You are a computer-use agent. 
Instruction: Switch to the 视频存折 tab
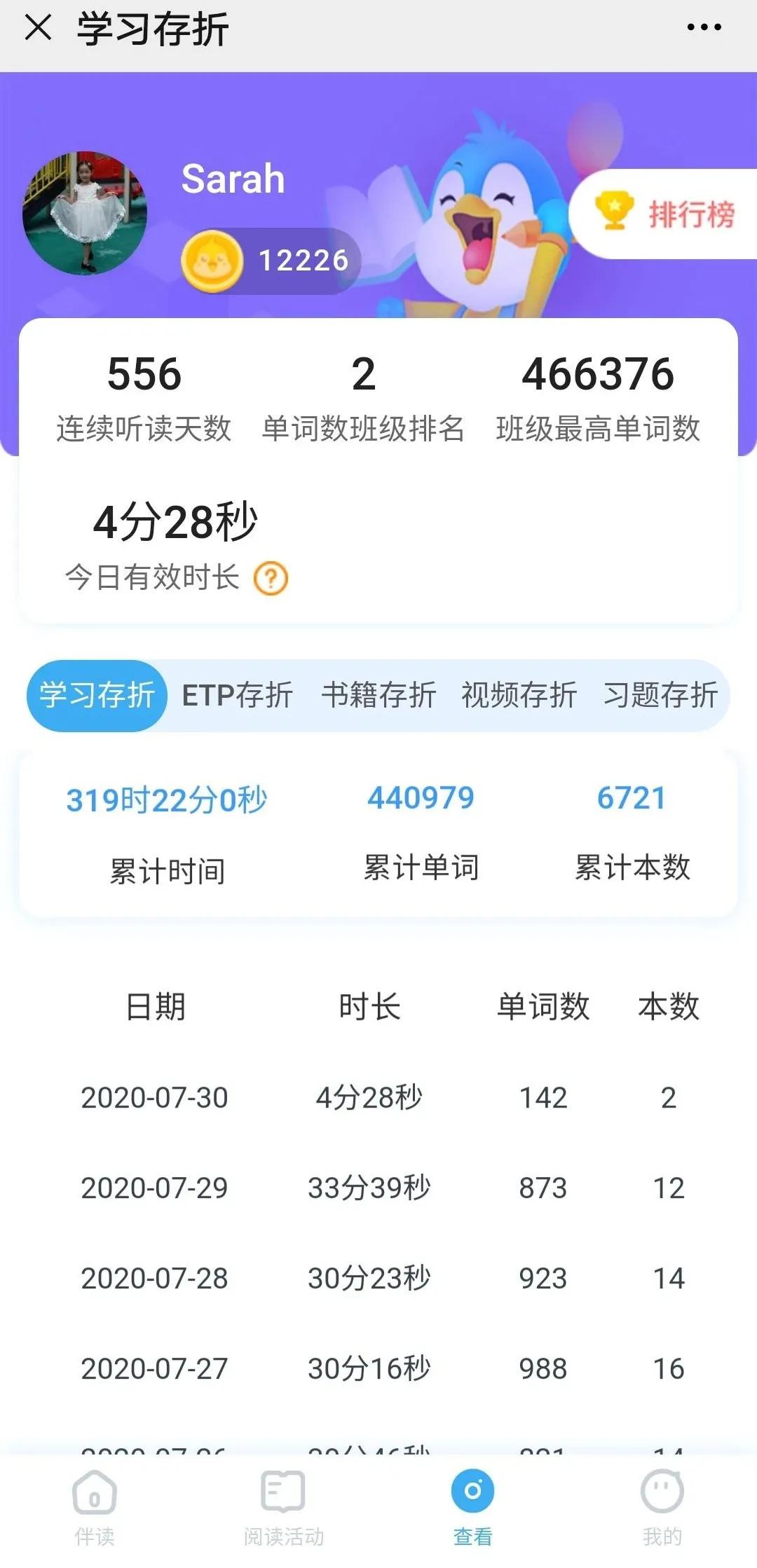(x=519, y=695)
